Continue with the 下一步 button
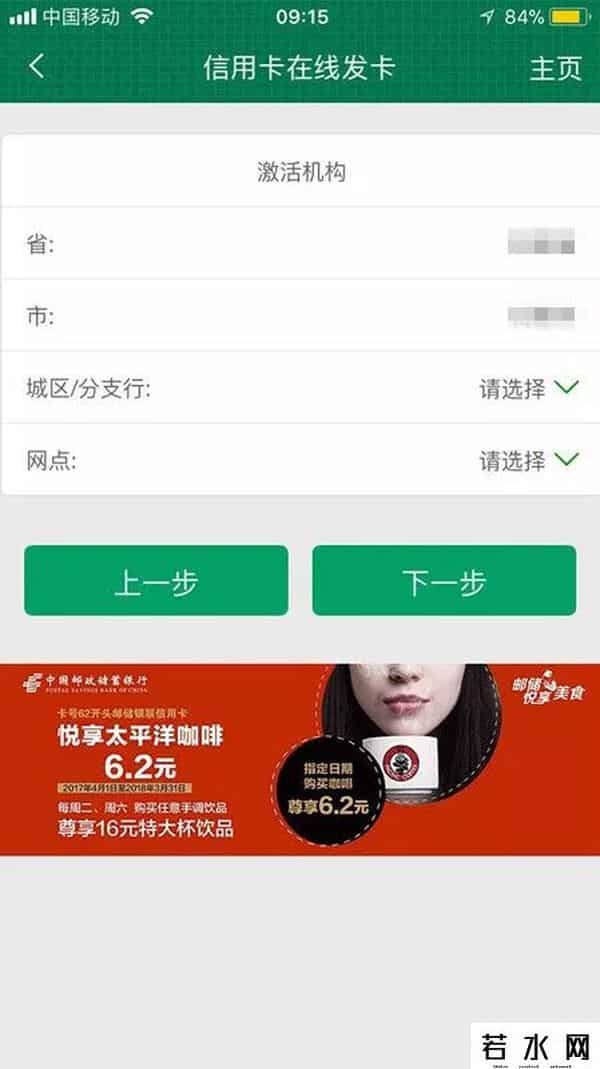The height and width of the screenshot is (1069, 600). (444, 581)
